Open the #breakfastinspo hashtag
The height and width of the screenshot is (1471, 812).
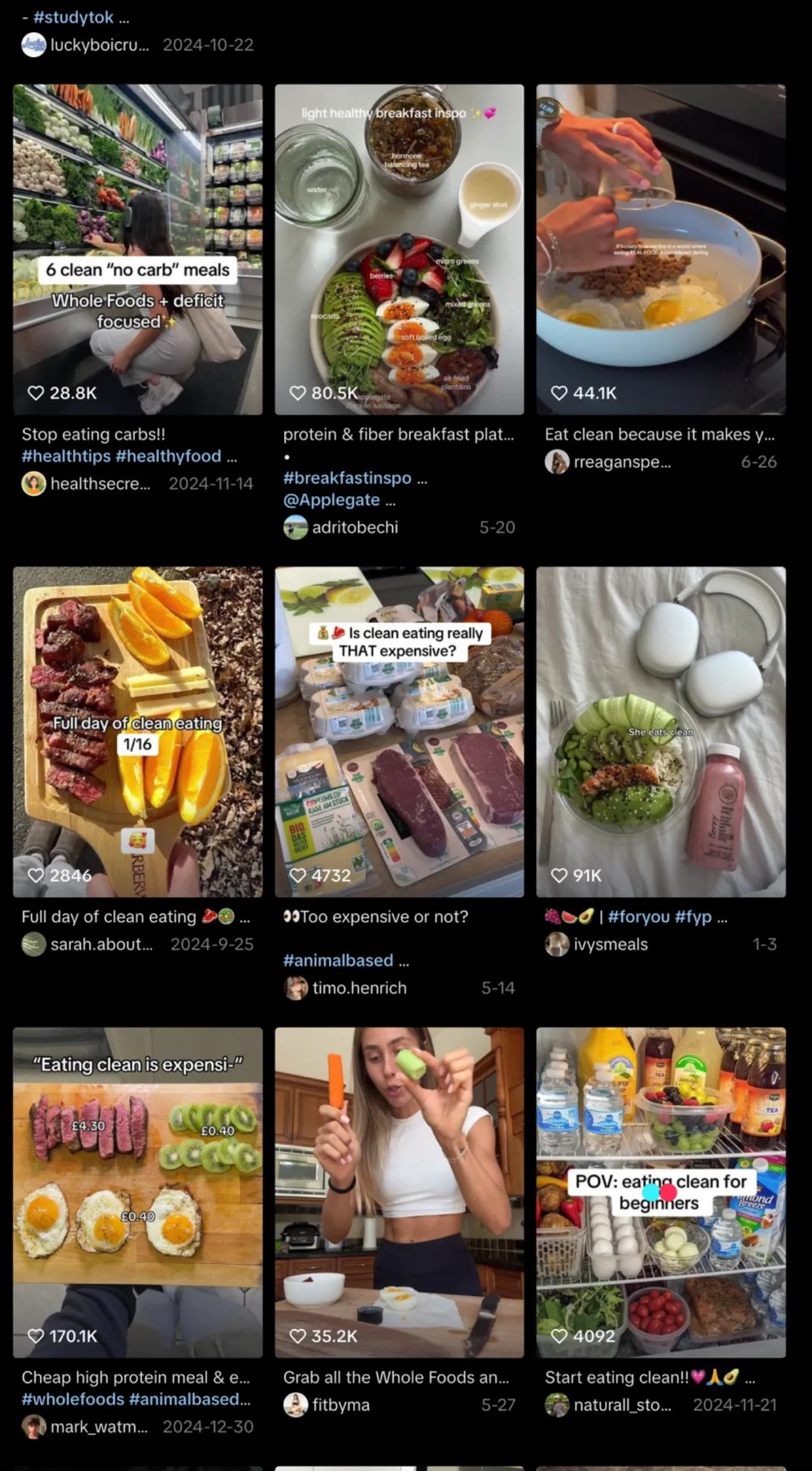tap(347, 478)
